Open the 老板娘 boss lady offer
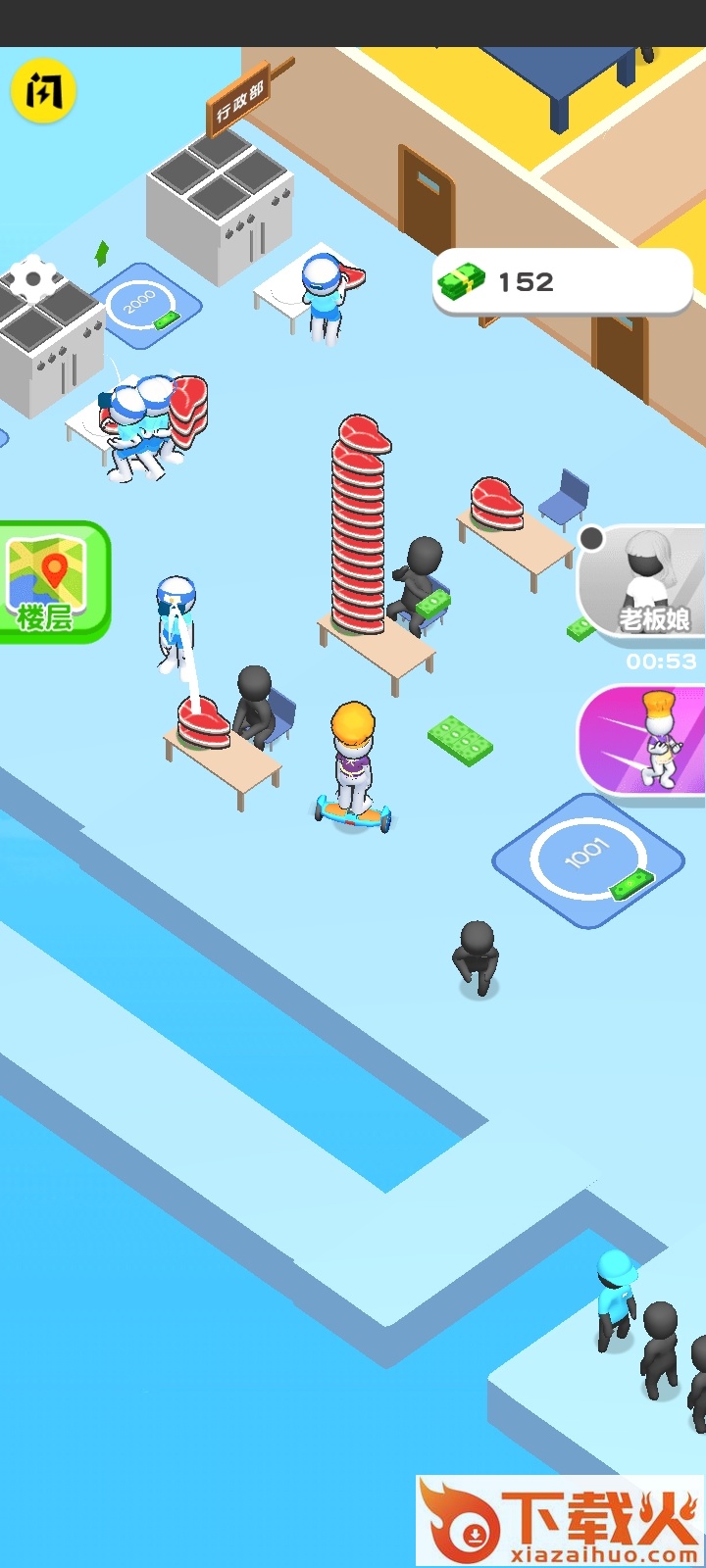Screen dimensions: 706x1568 click(x=643, y=584)
